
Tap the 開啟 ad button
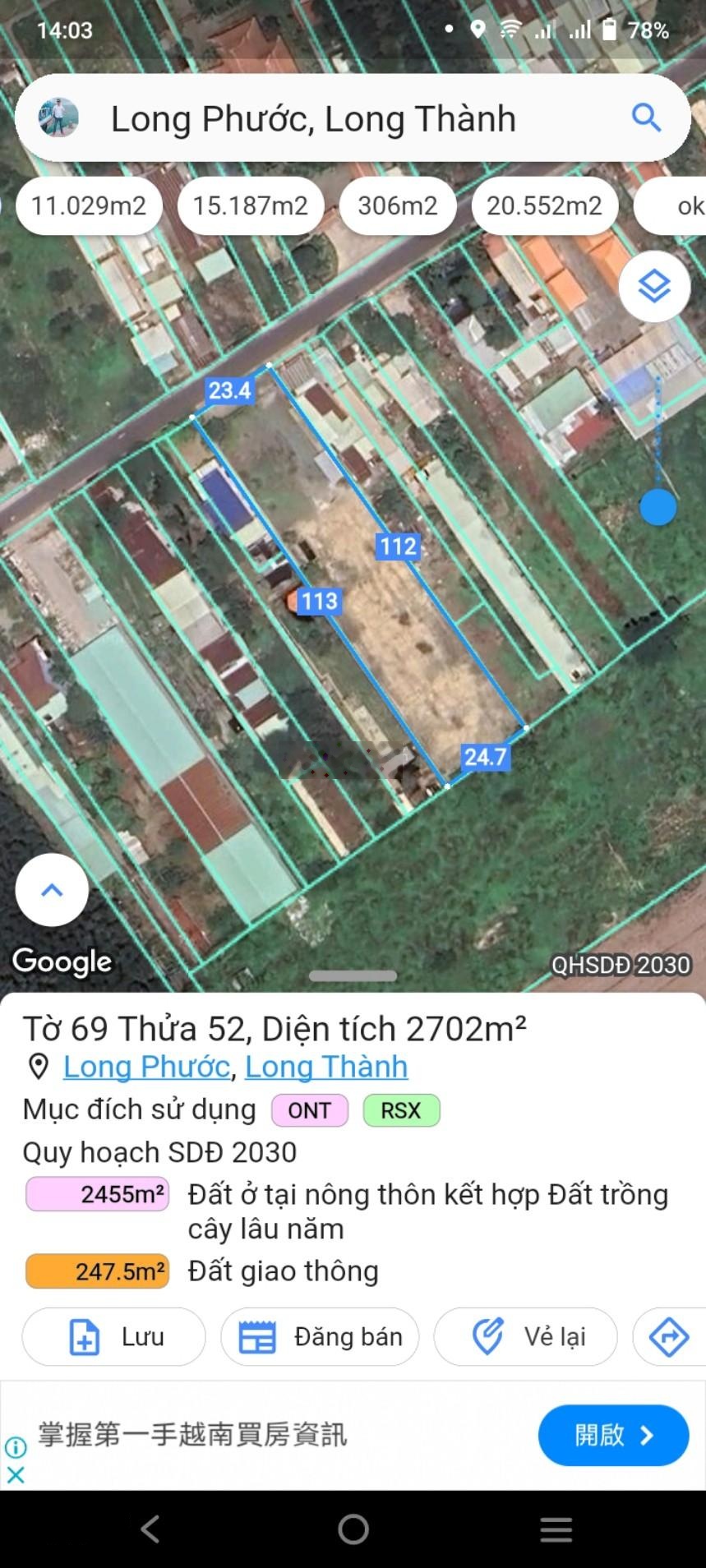coord(613,1435)
